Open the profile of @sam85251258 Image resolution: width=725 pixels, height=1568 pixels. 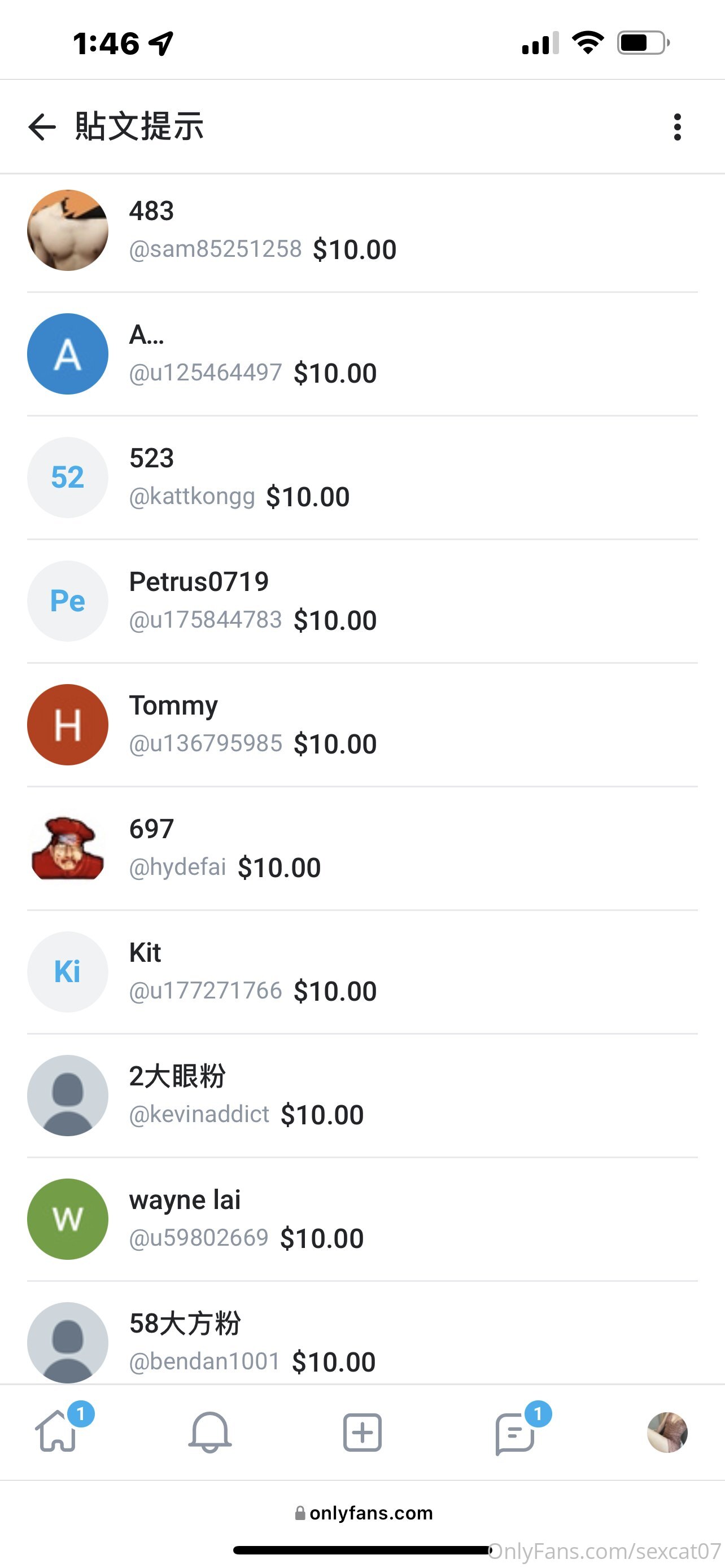[x=362, y=231]
